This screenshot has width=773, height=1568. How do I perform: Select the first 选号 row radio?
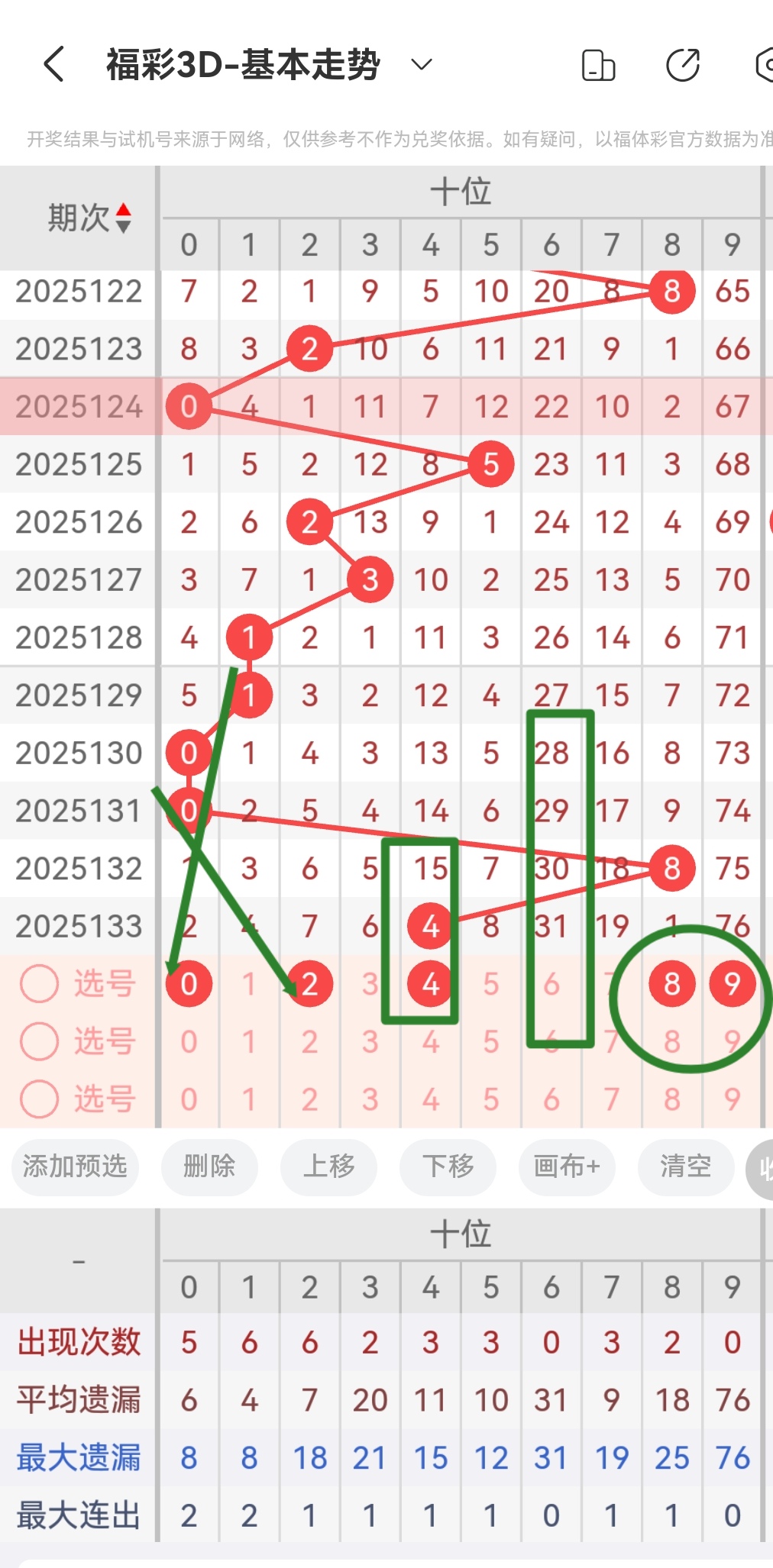coord(40,983)
